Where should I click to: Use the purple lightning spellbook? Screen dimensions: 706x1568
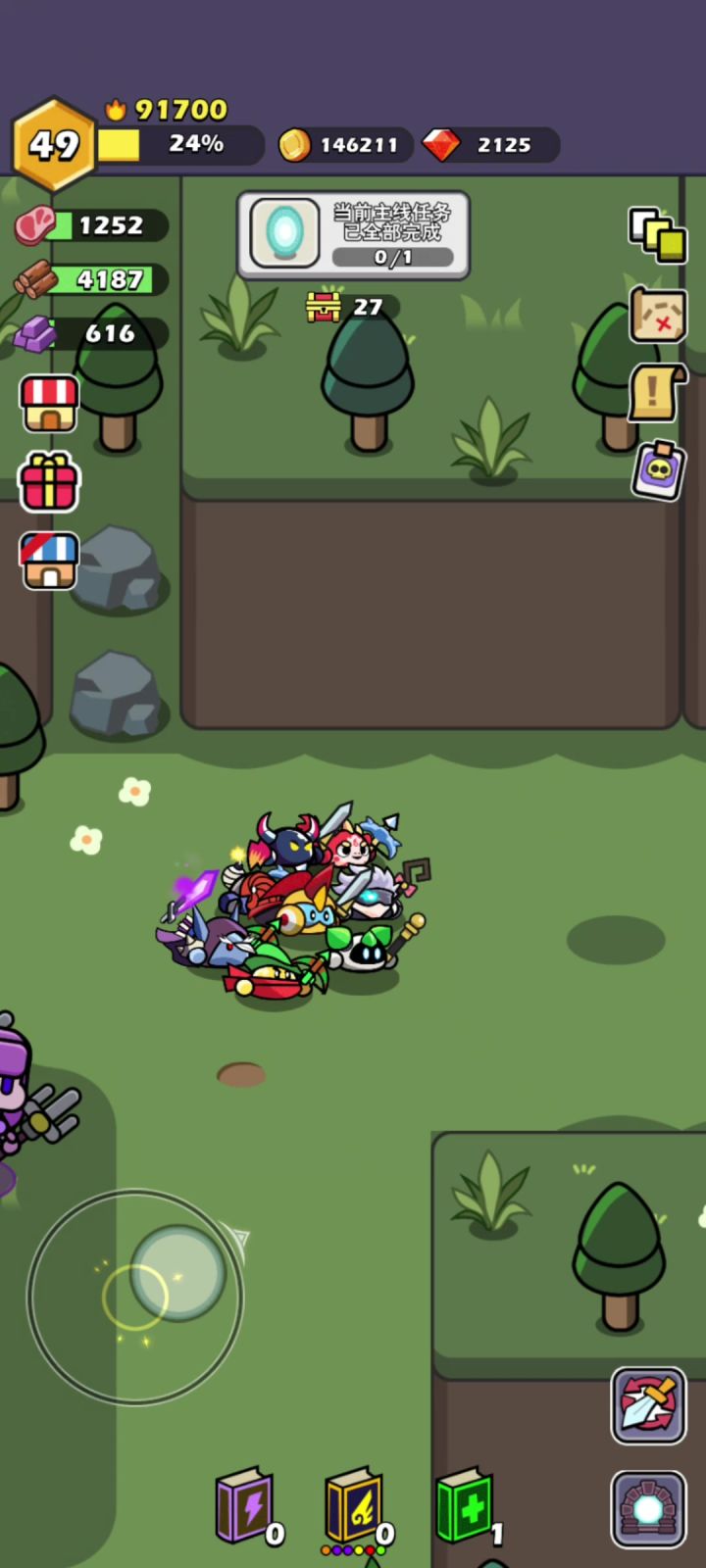click(x=247, y=1506)
